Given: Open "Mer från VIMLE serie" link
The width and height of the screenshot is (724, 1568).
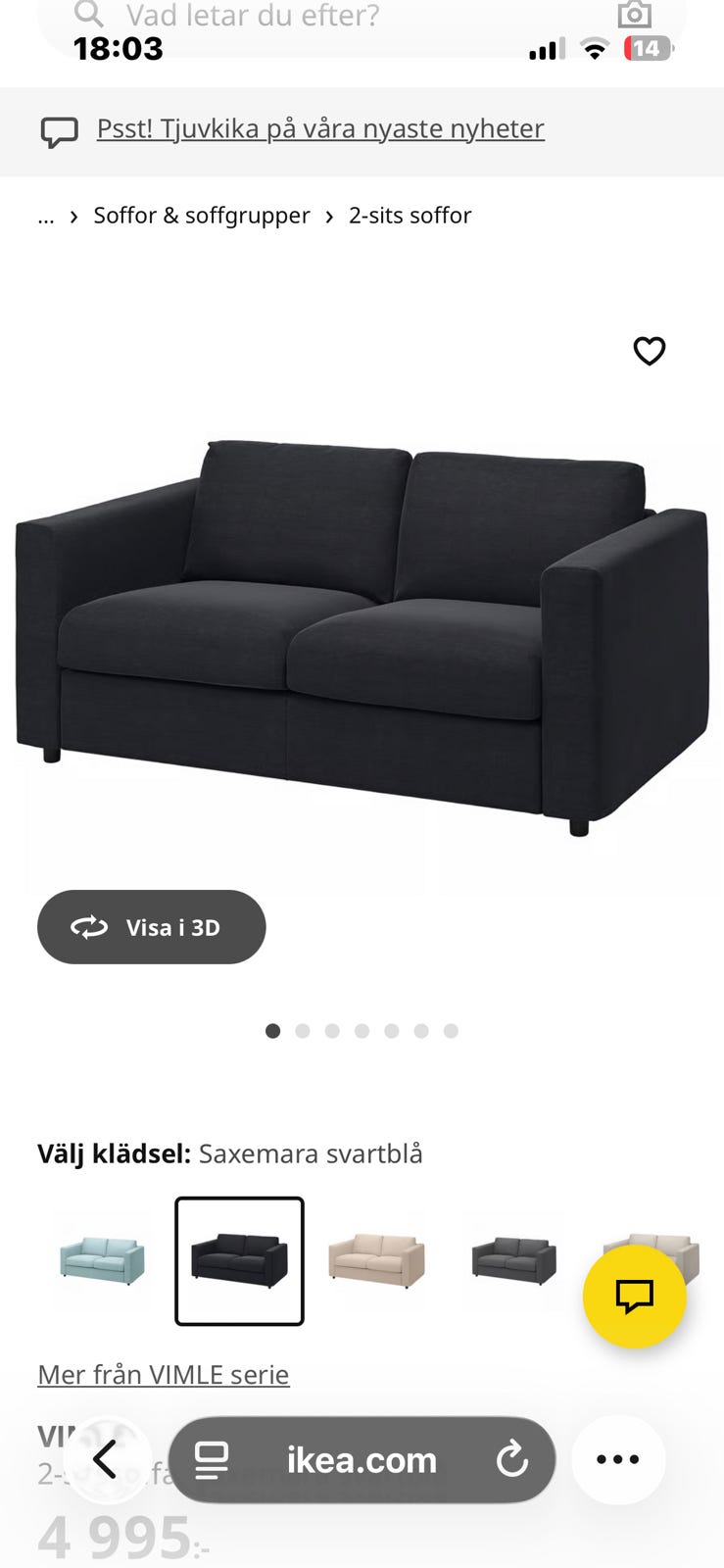Looking at the screenshot, I should pyautogui.click(x=163, y=1375).
